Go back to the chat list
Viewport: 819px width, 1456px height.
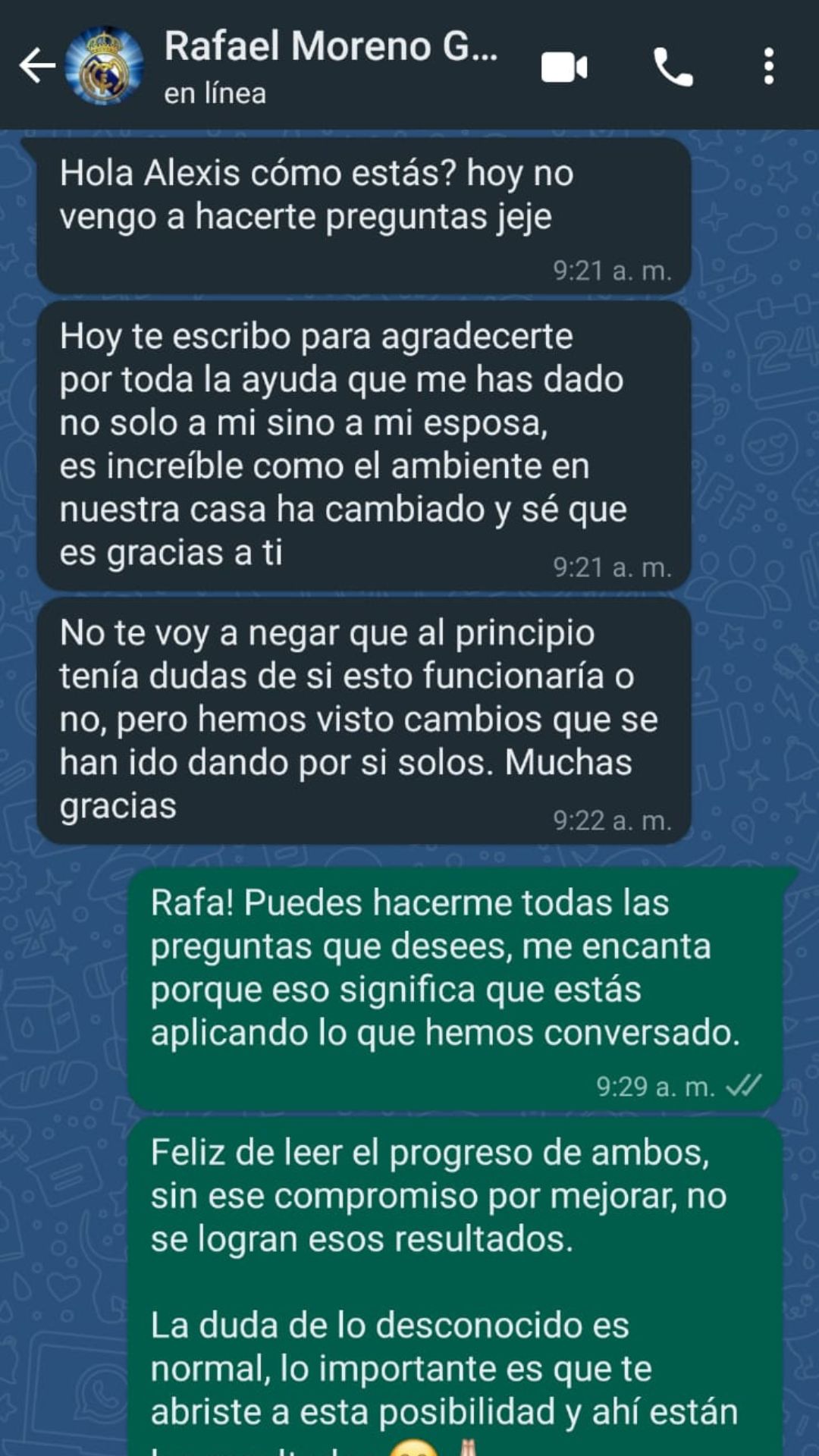pyautogui.click(x=36, y=66)
